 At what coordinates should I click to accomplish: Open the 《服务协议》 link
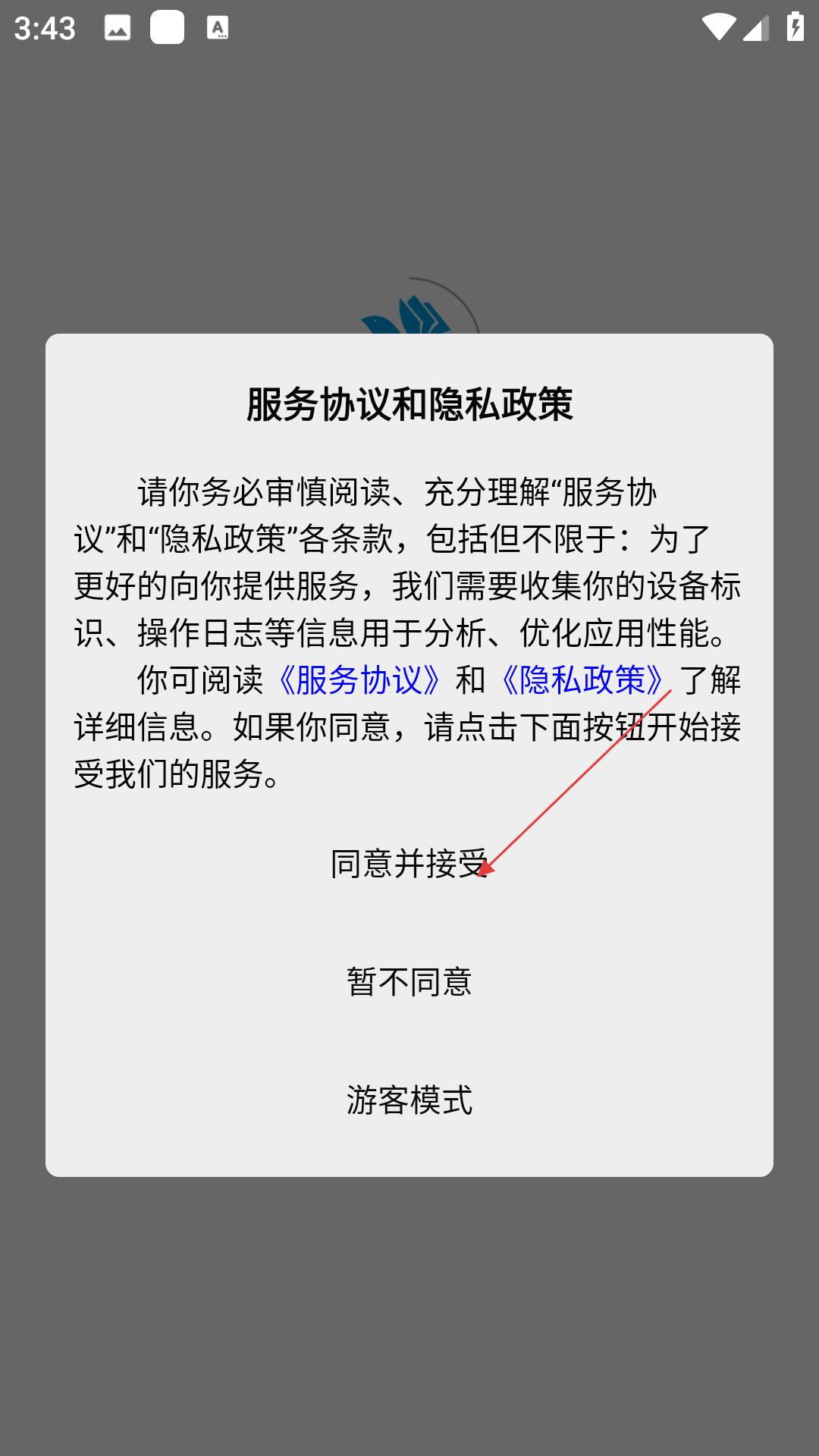point(359,680)
